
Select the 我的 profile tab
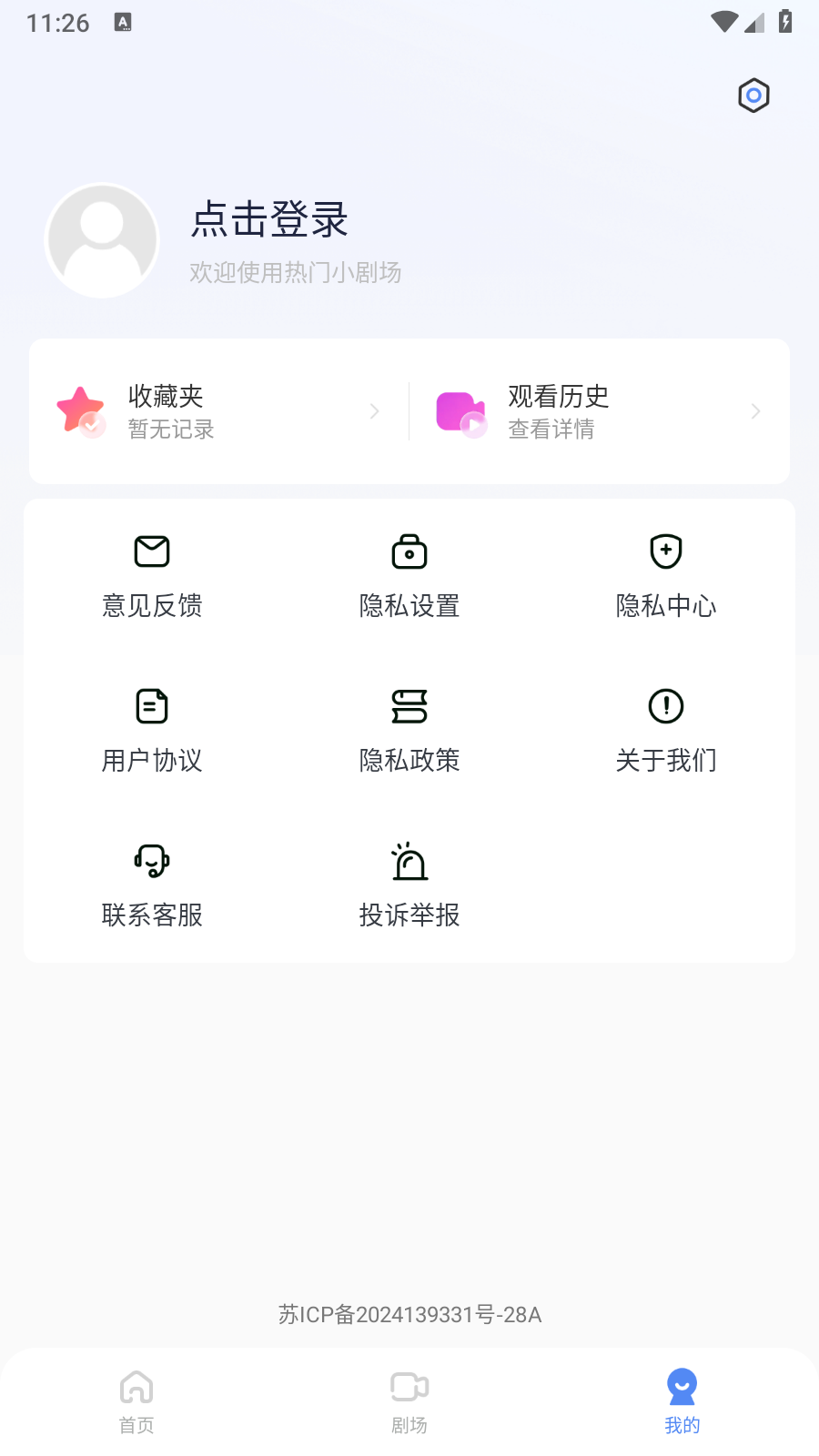[x=682, y=1402]
